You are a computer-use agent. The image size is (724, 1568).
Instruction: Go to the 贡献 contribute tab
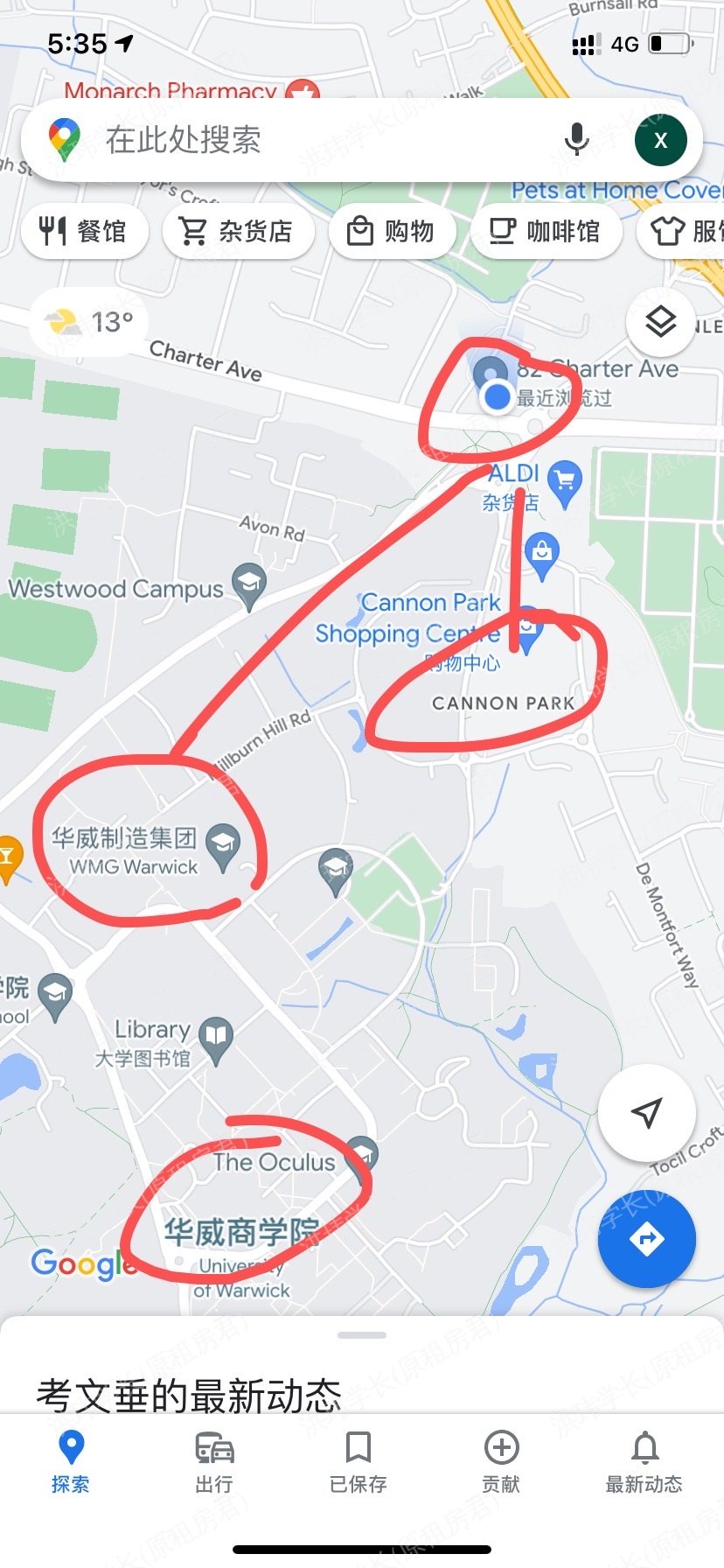[x=501, y=1463]
